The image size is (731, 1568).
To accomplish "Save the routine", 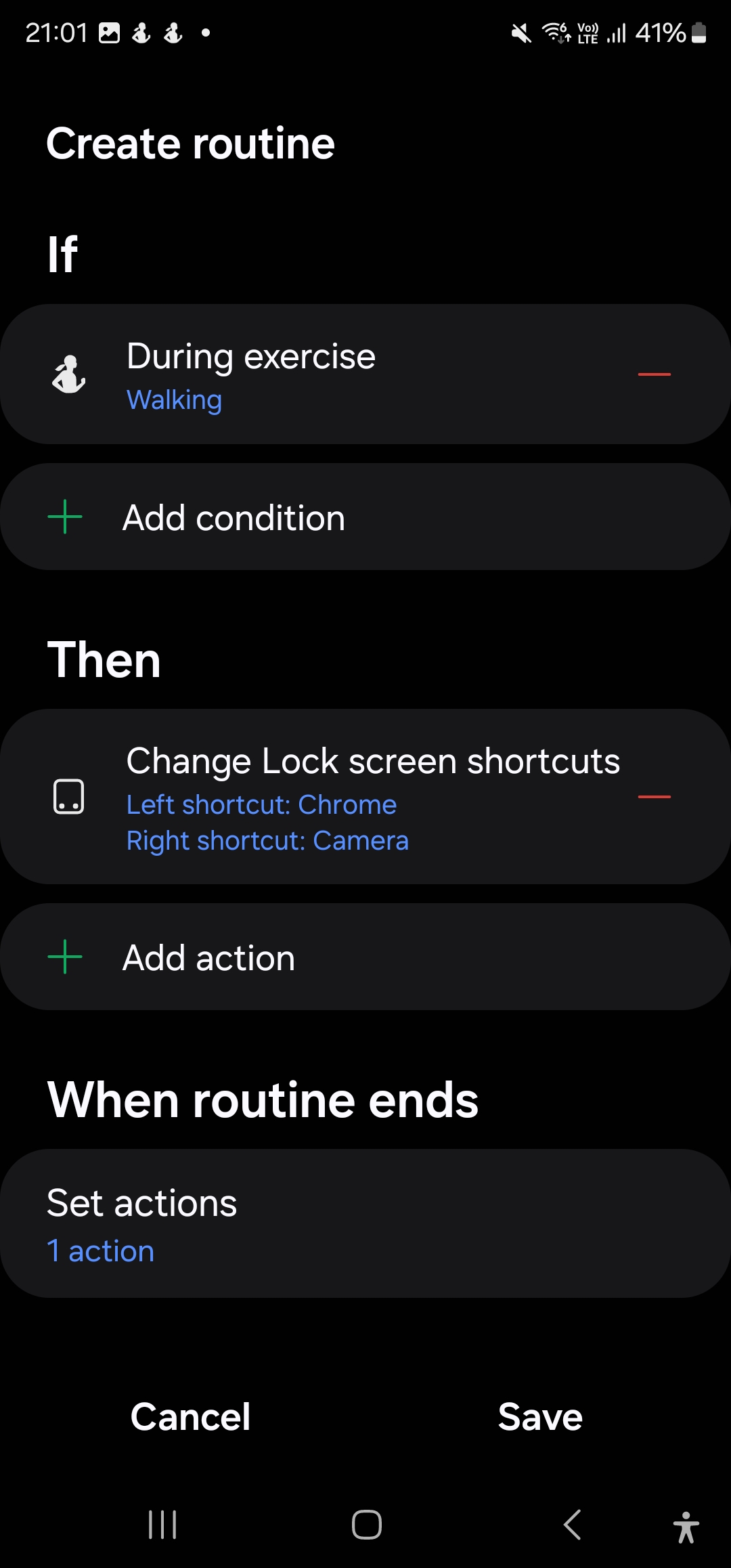I will tap(540, 1416).
